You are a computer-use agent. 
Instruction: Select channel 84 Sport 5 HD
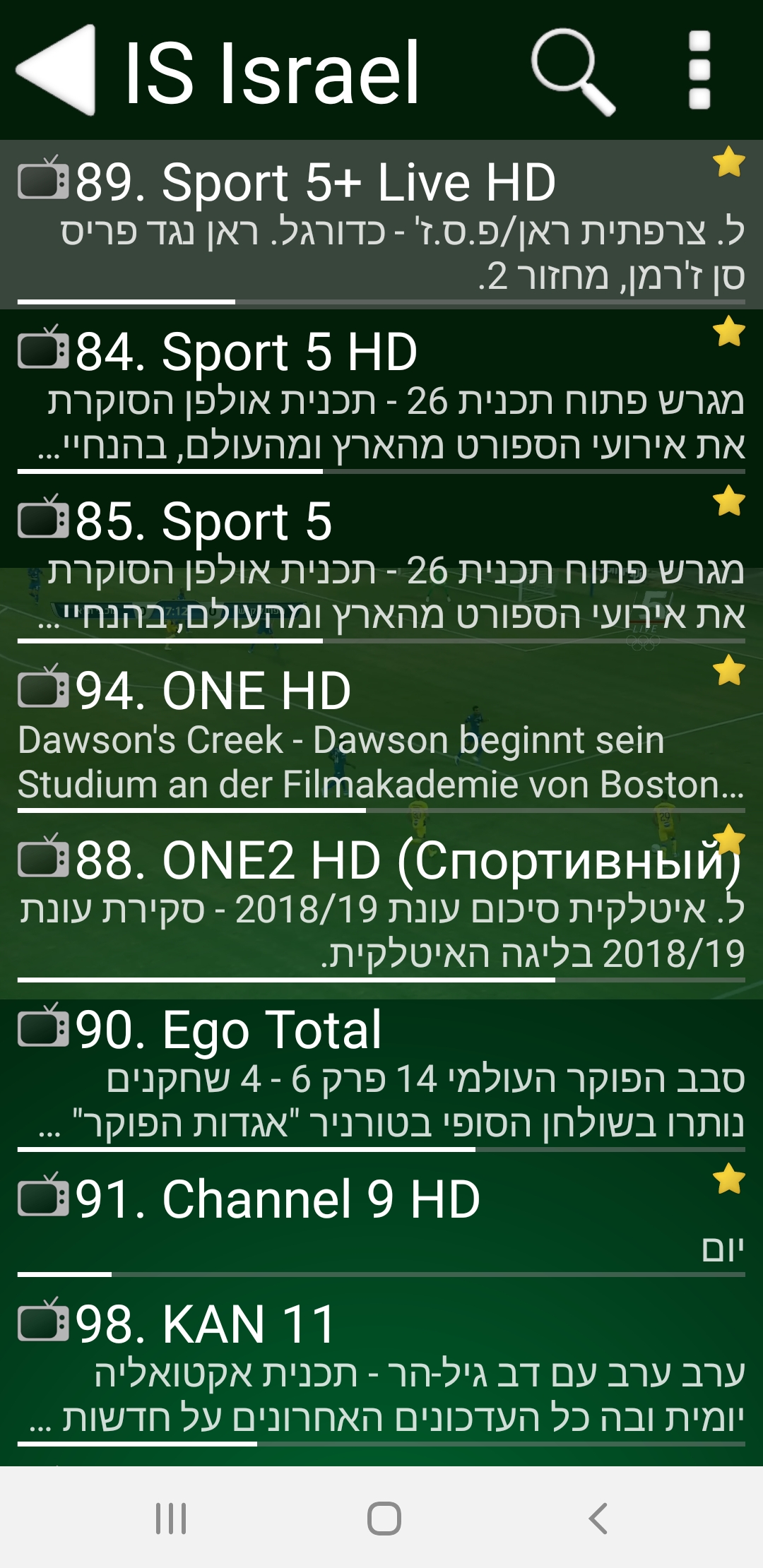[246, 353]
